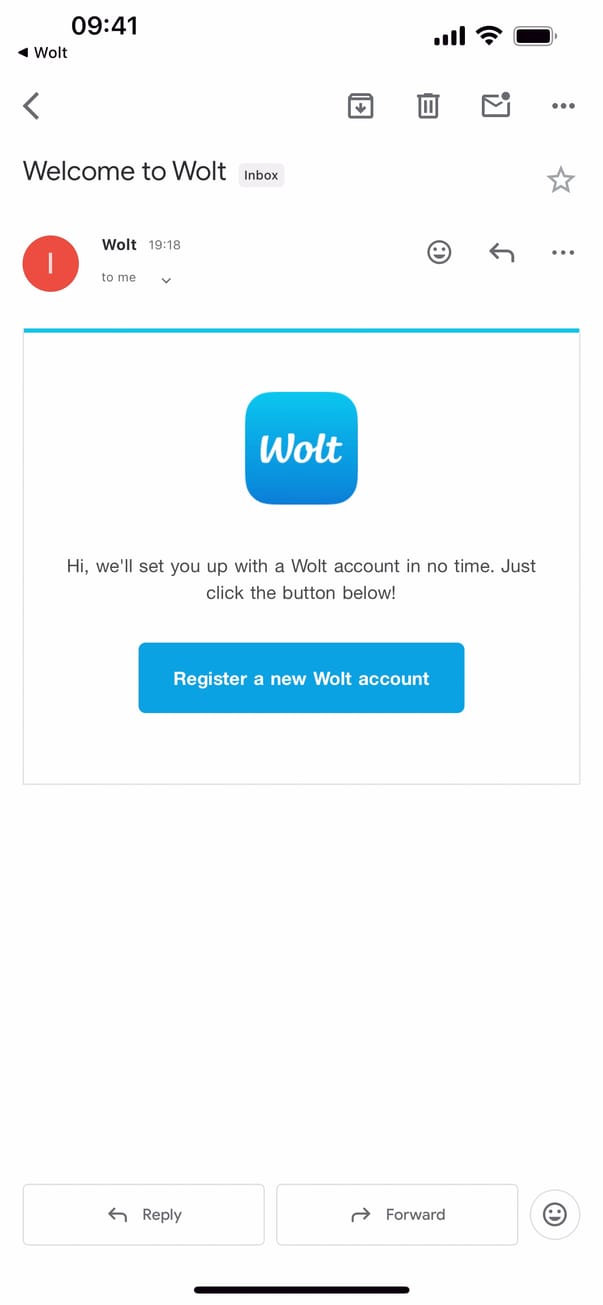This screenshot has width=603, height=1305.
Task: Reply using the arrow beside the sender
Action: tap(501, 253)
